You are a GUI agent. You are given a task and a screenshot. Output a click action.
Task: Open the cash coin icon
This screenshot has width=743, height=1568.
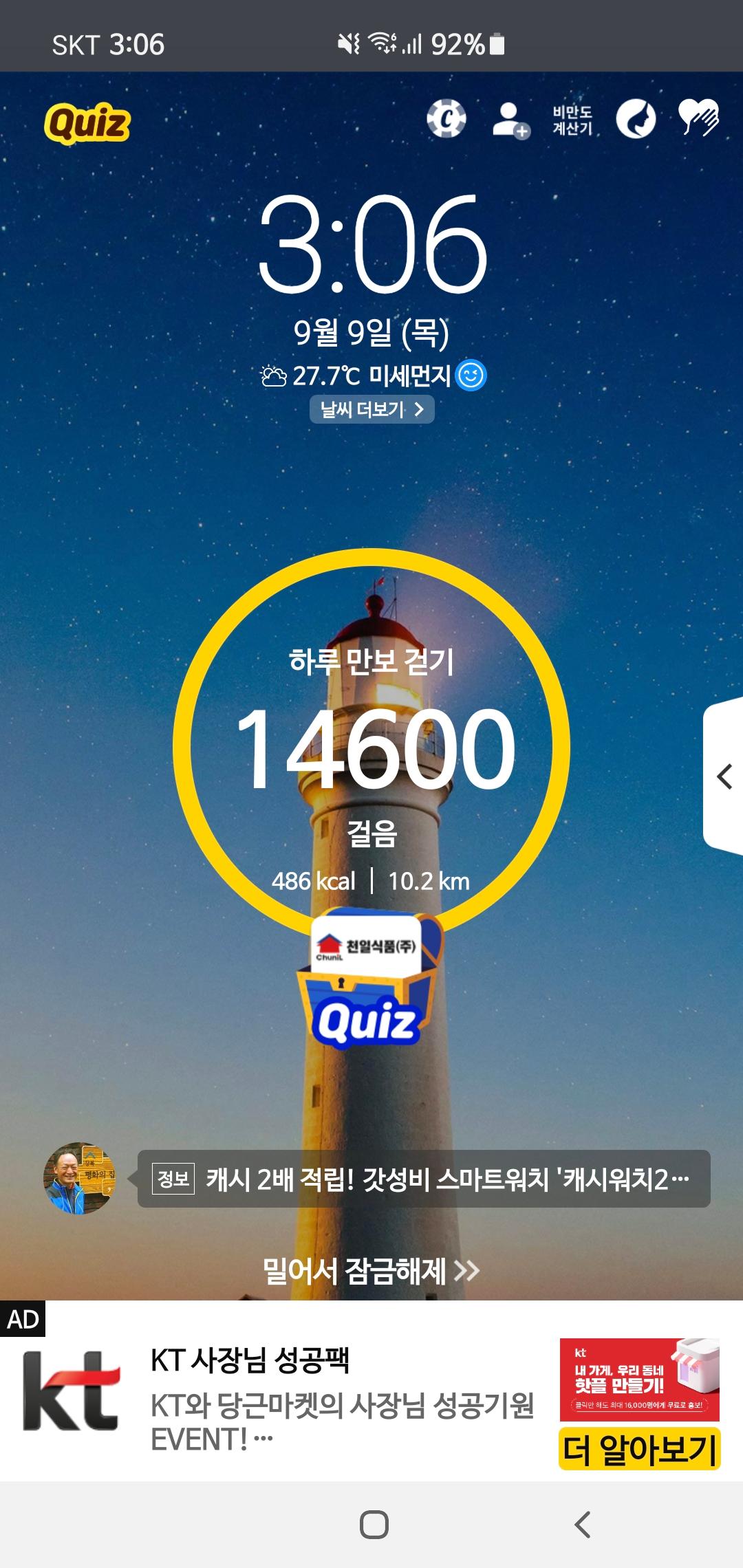point(446,119)
